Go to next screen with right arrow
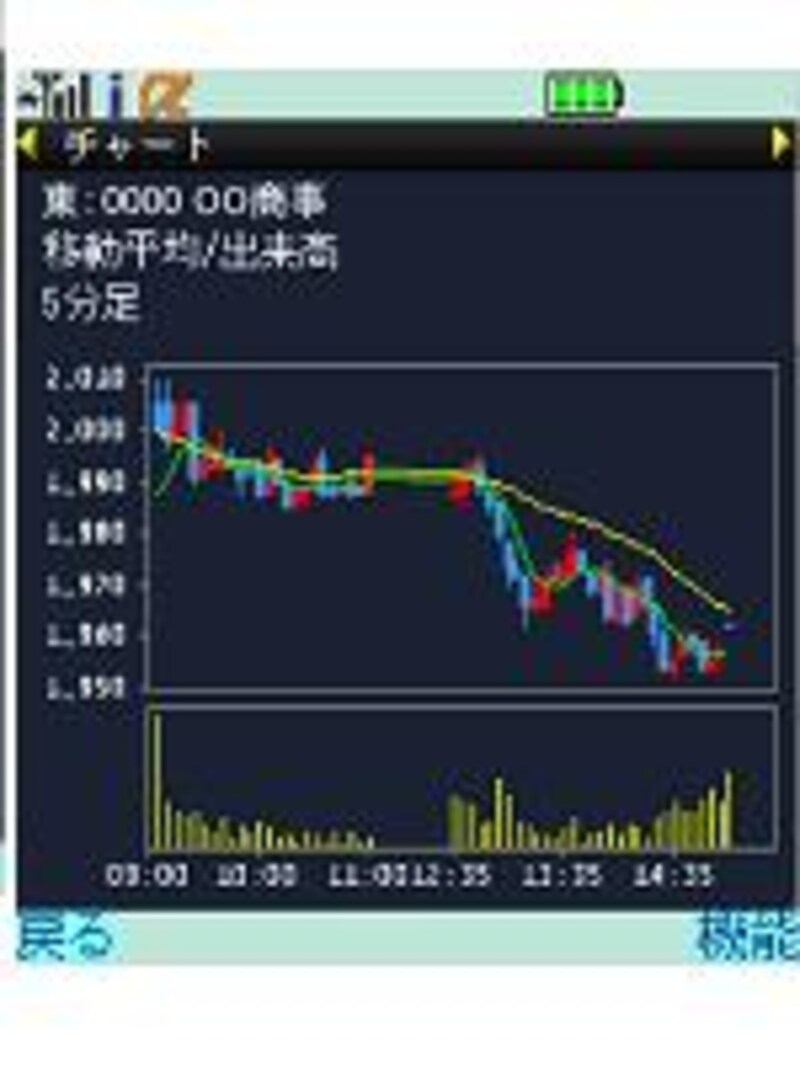Image resolution: width=800 pixels, height=1067 pixels. (x=780, y=146)
